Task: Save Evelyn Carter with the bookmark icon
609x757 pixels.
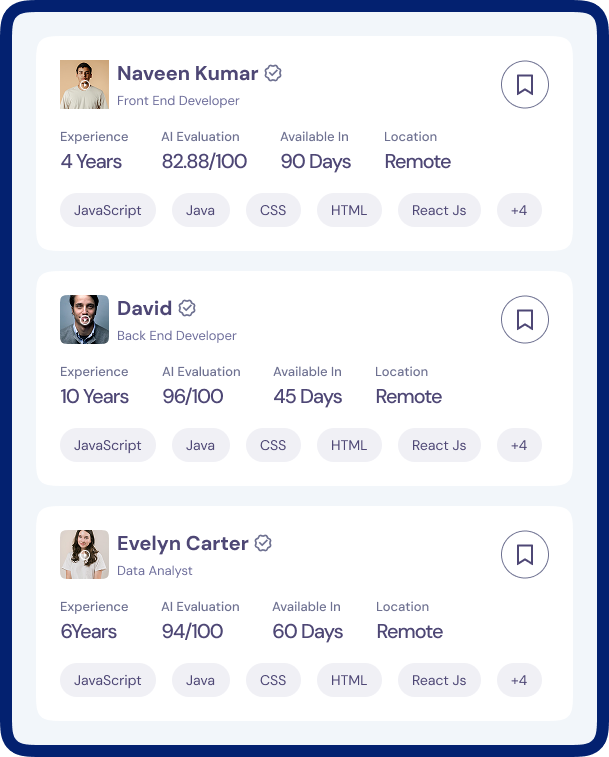Action: (x=524, y=555)
